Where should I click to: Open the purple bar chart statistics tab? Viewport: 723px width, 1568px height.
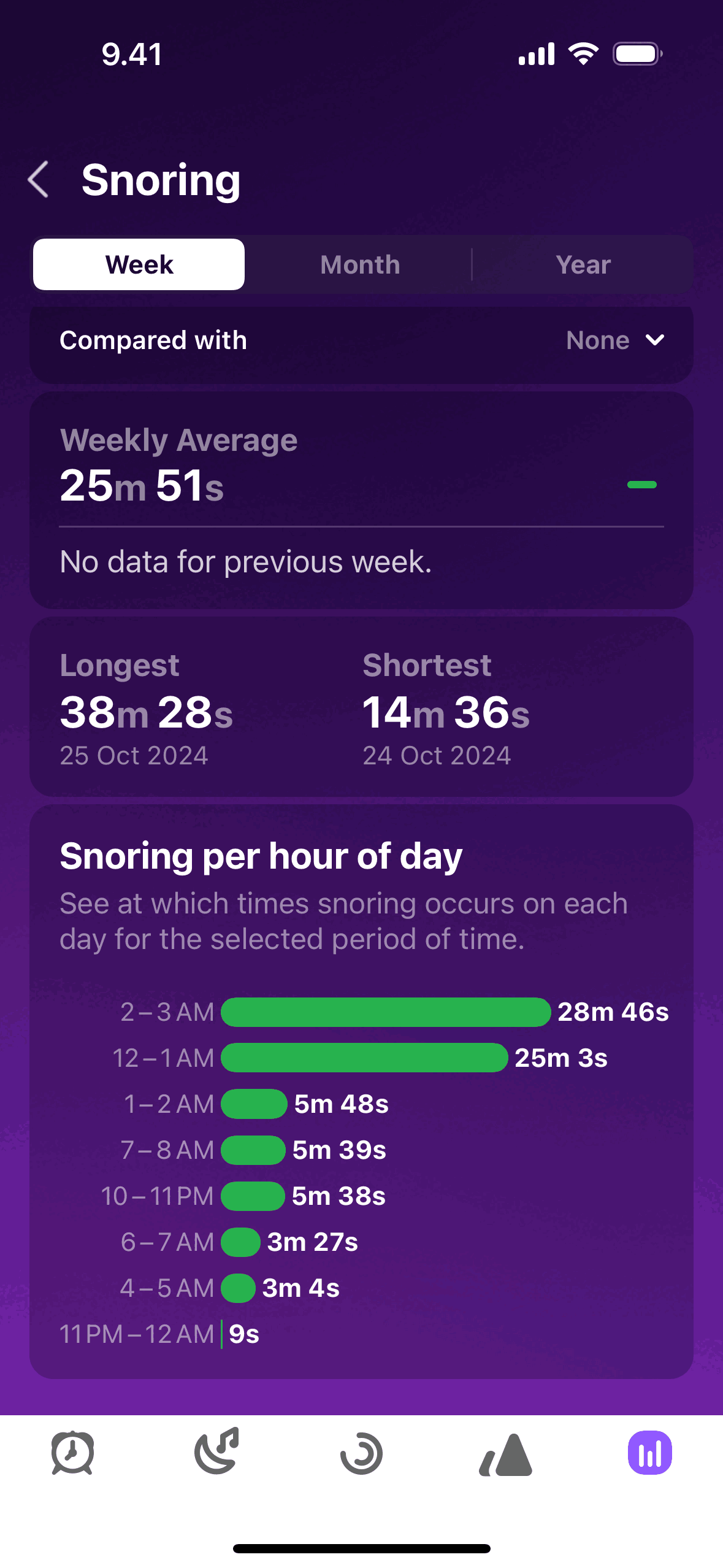650,1453
